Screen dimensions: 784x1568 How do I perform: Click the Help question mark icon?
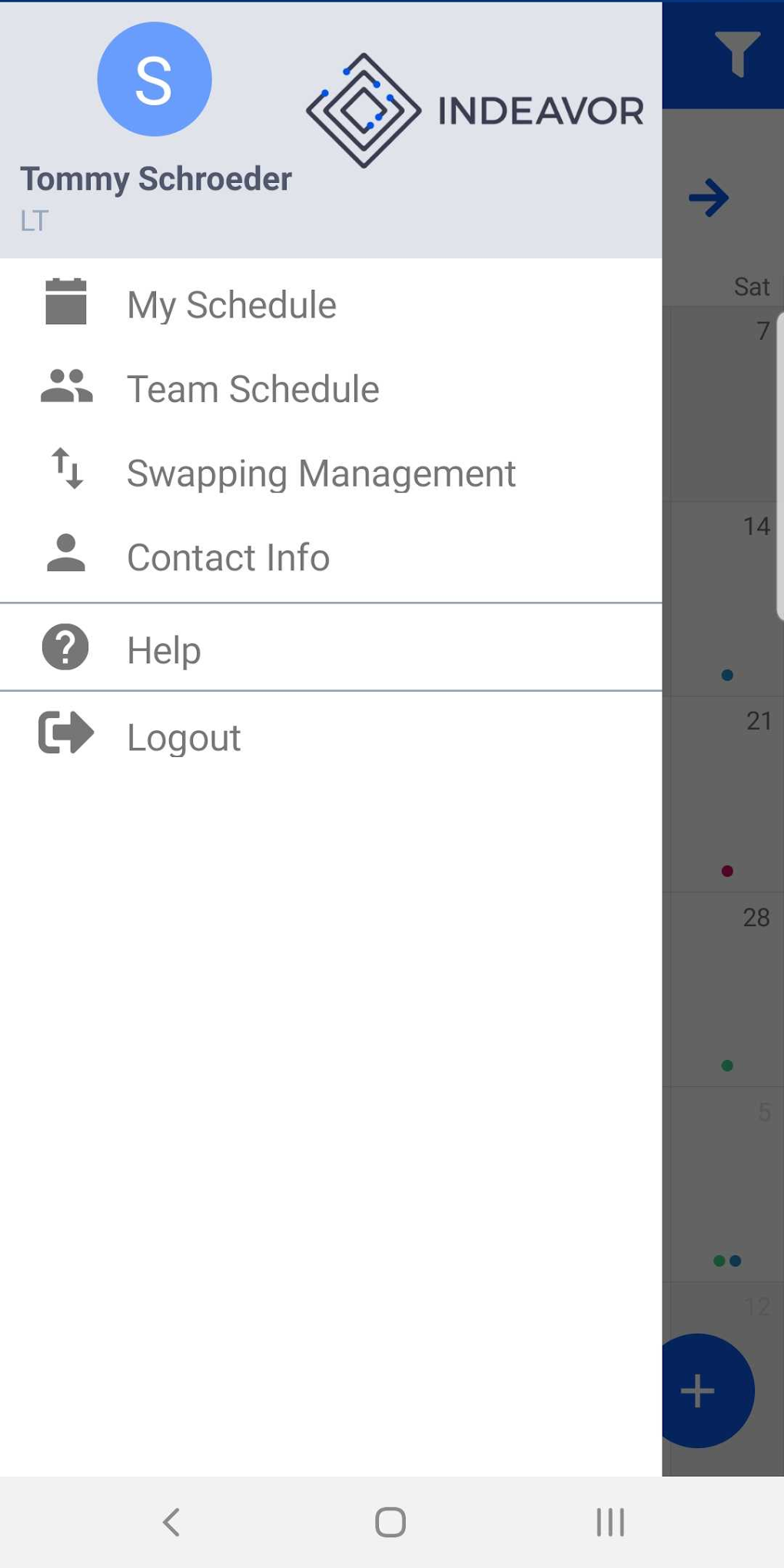tap(65, 648)
